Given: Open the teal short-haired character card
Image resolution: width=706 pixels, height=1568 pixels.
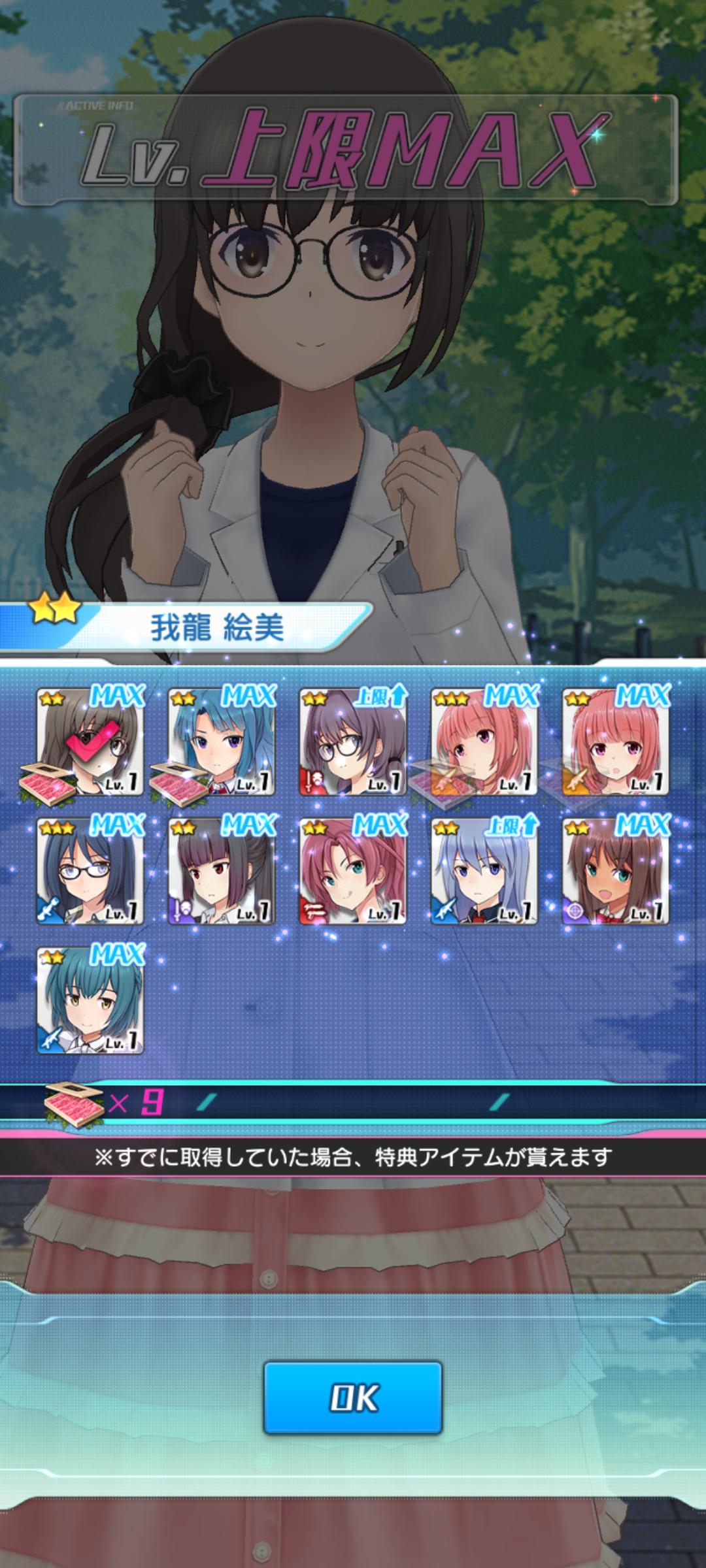Looking at the screenshot, I should [x=90, y=1000].
